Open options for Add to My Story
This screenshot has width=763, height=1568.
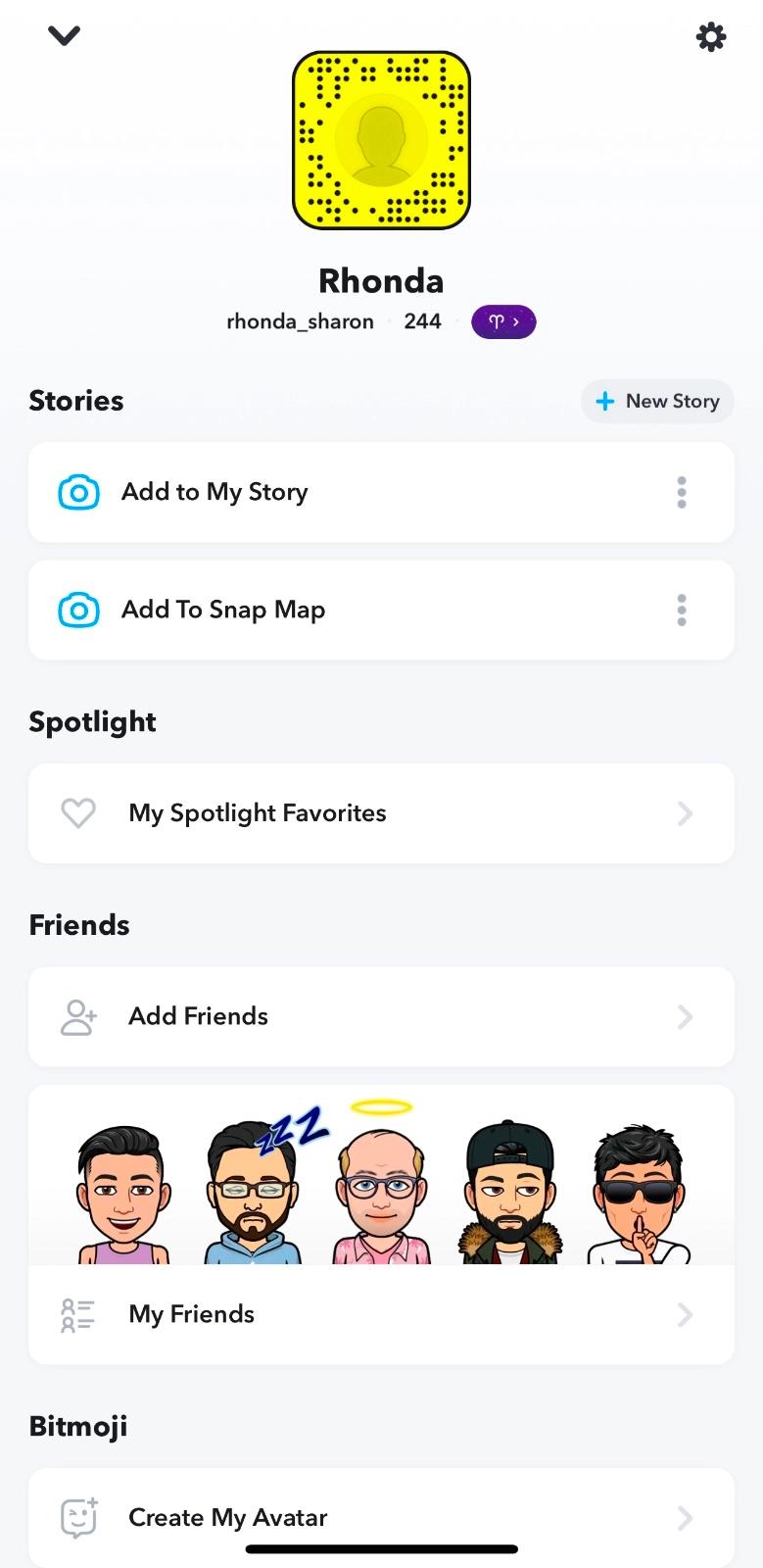[682, 492]
